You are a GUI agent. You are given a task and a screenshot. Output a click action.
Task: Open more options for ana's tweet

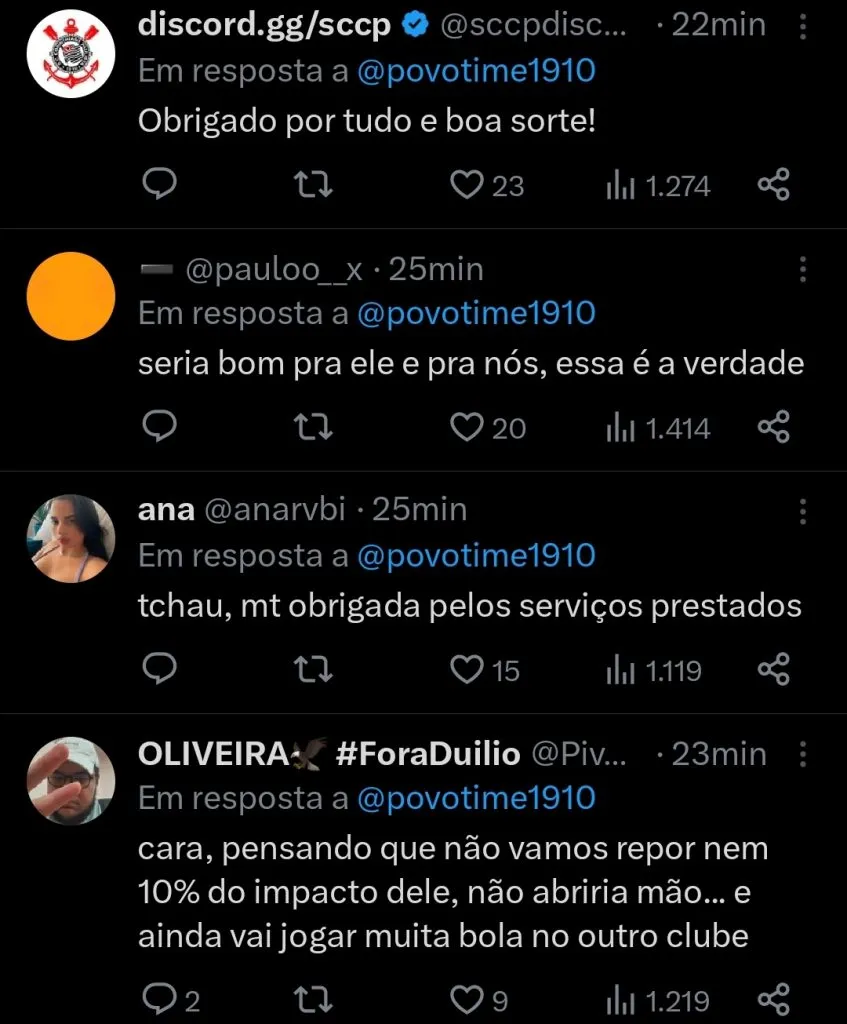click(803, 511)
